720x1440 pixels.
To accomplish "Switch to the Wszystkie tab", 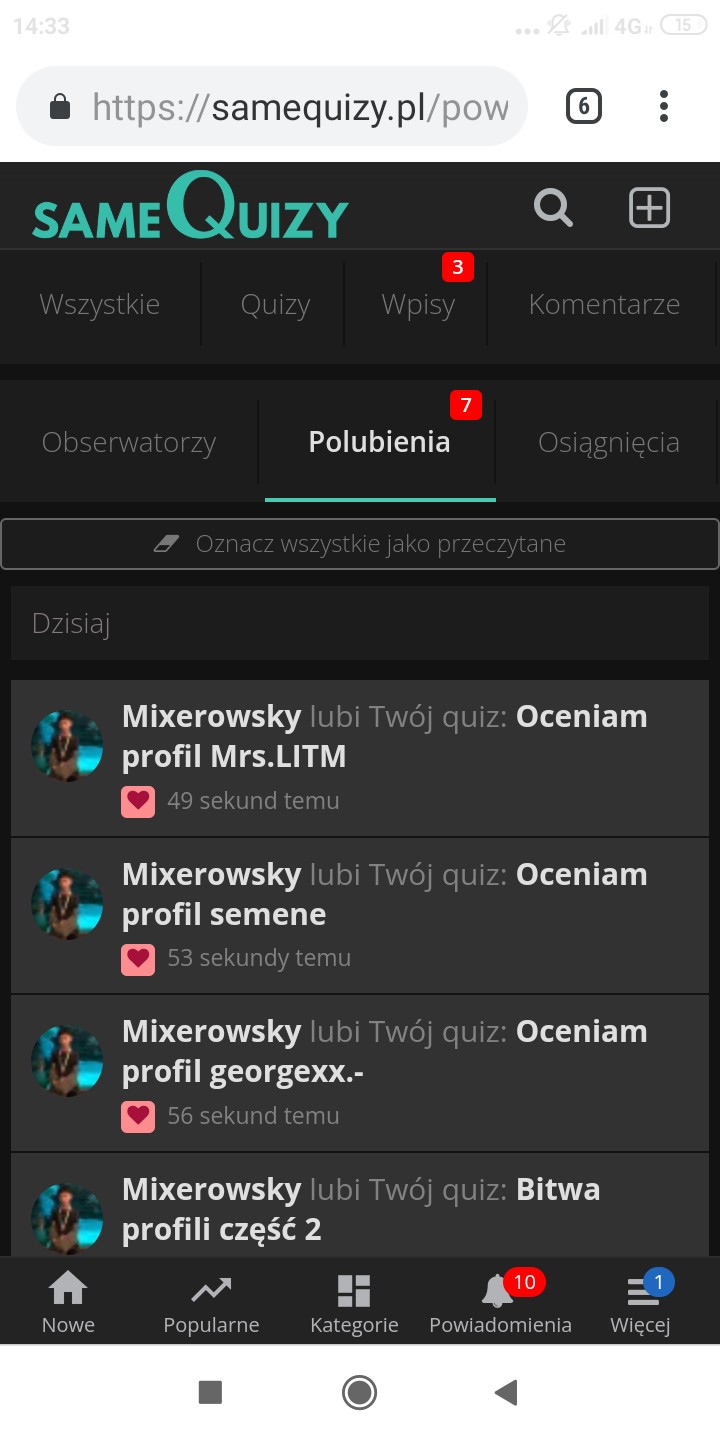I will pyautogui.click(x=100, y=305).
